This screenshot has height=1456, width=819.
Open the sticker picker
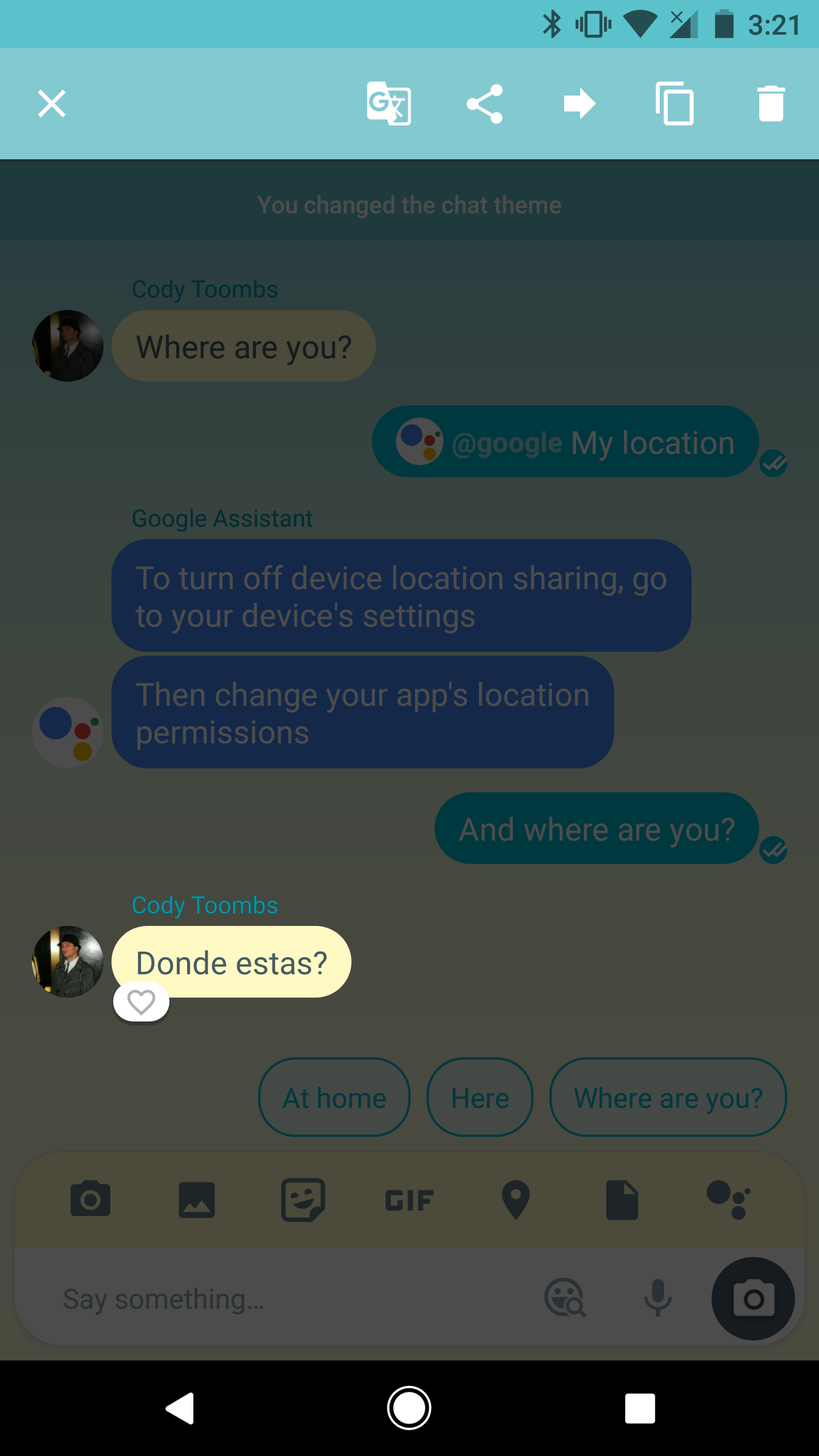[x=303, y=1199]
